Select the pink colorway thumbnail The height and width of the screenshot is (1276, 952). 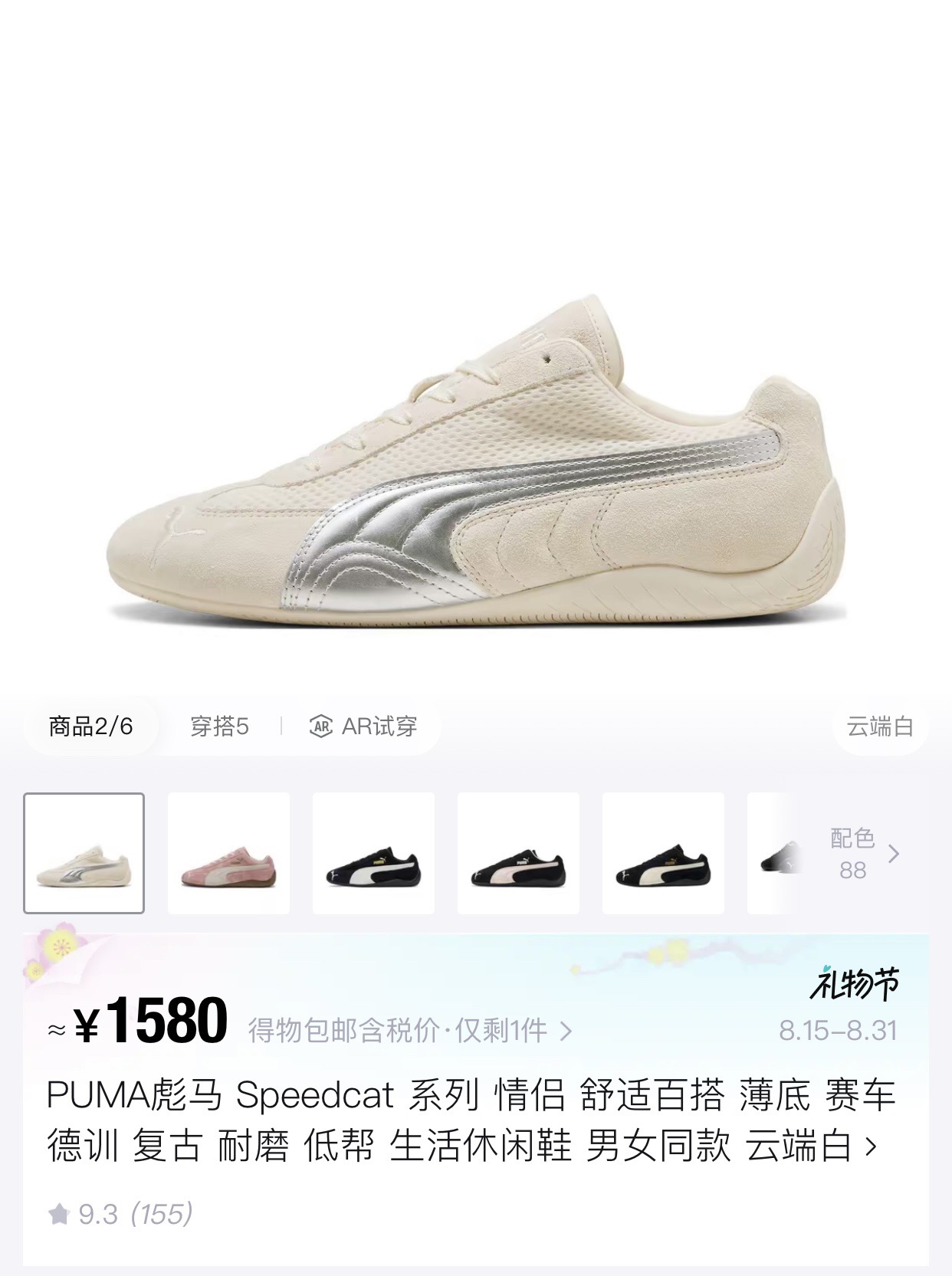click(228, 853)
